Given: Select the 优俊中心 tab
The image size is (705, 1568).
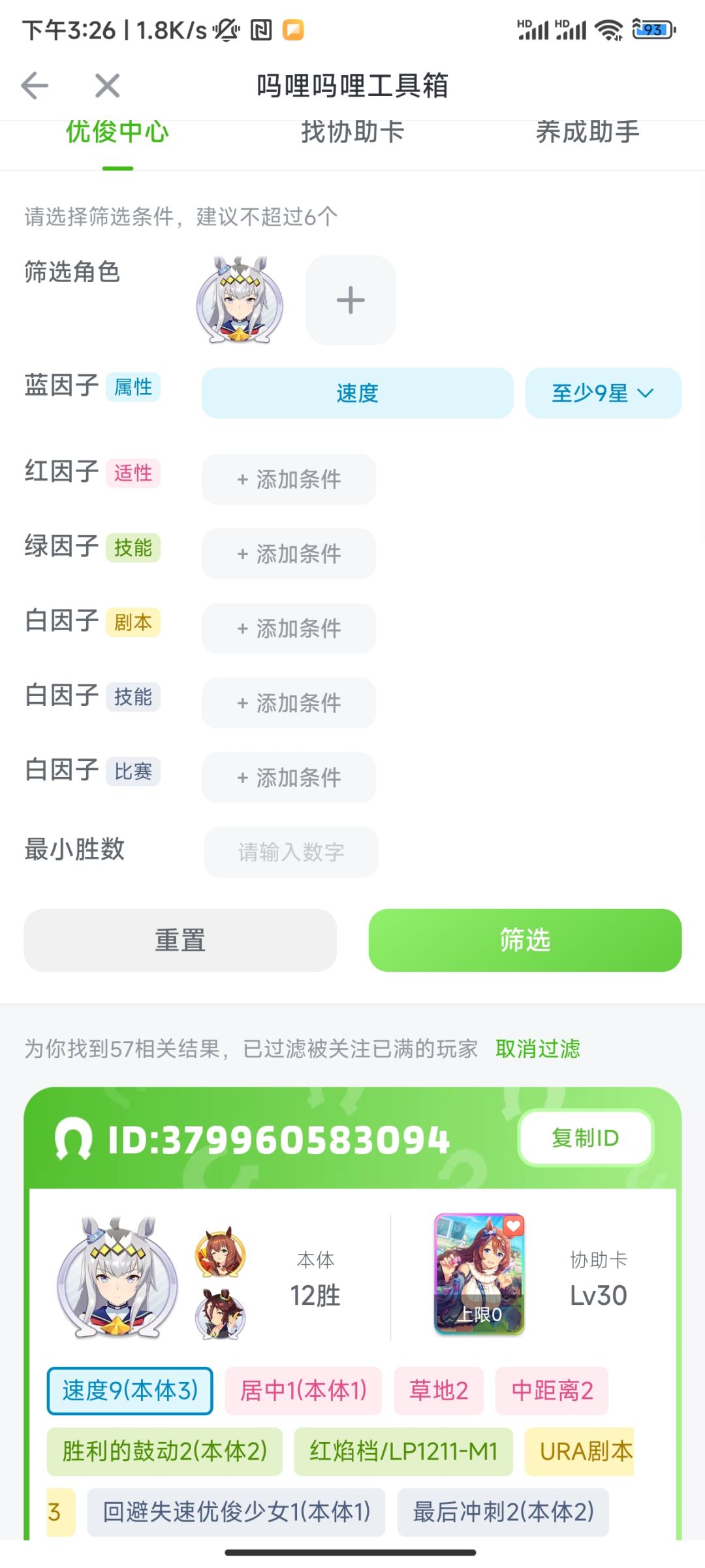Looking at the screenshot, I should [x=117, y=133].
